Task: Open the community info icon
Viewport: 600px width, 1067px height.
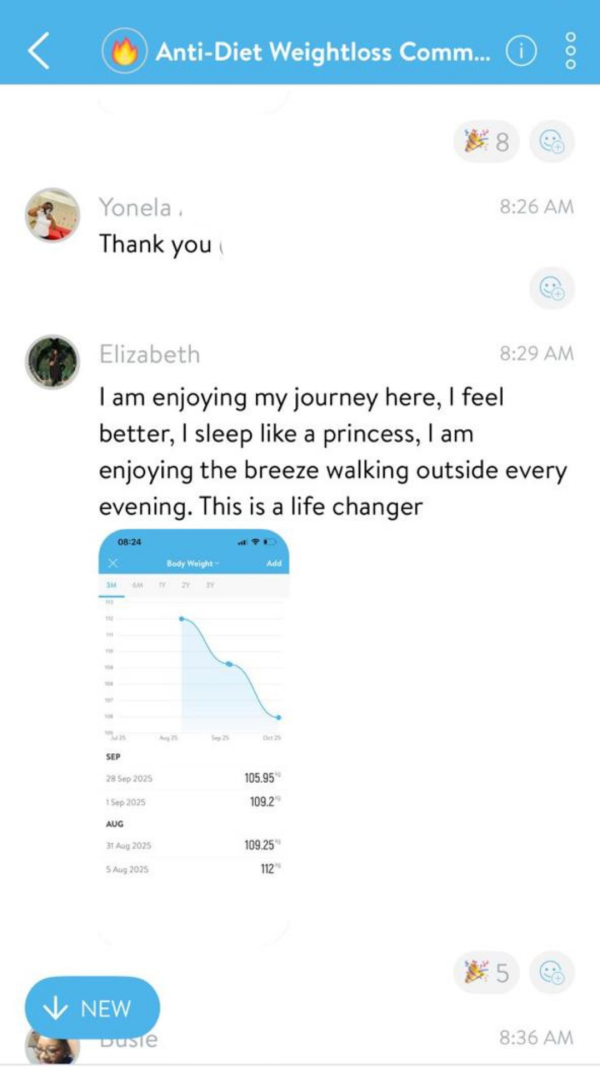Action: (x=521, y=50)
